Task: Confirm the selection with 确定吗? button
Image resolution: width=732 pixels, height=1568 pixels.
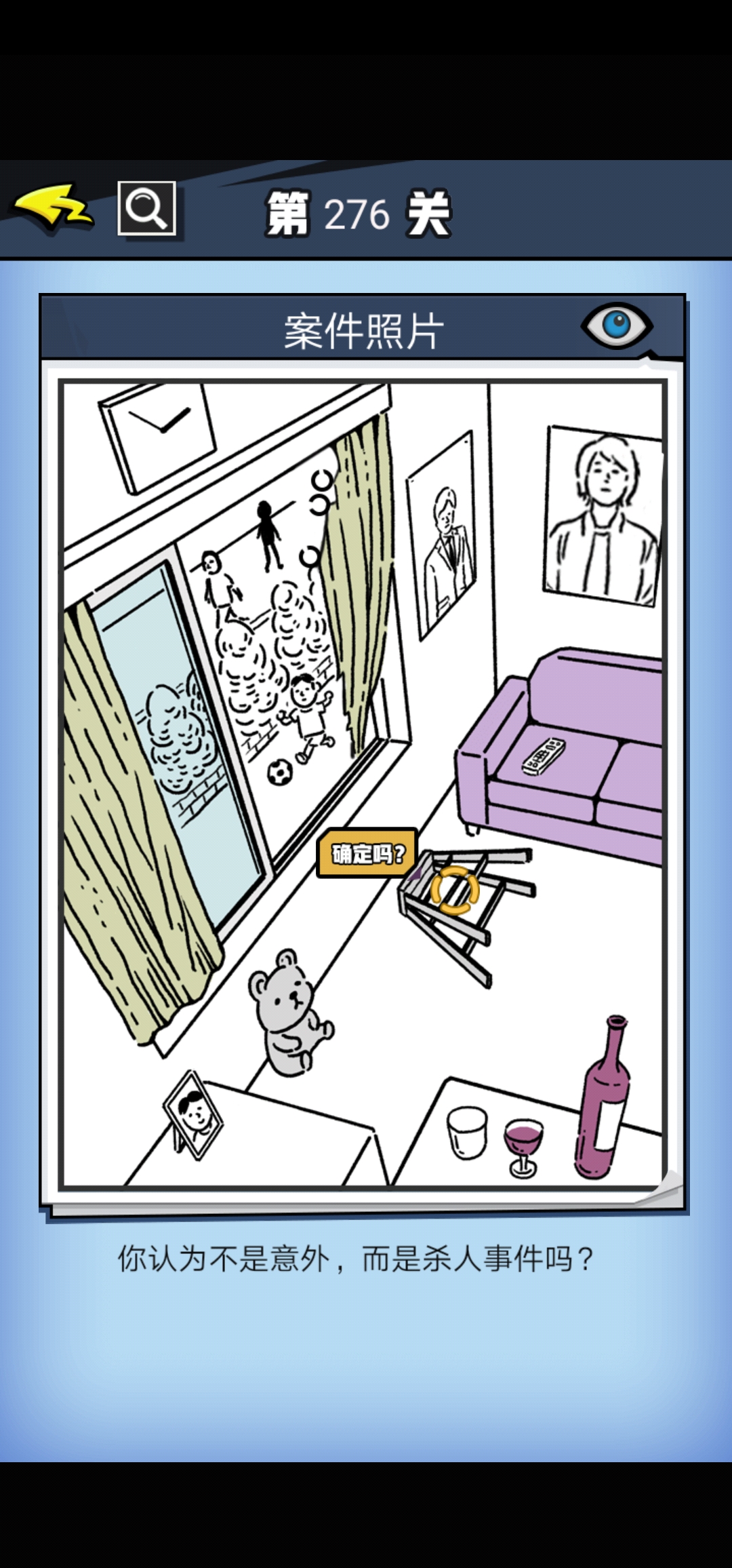Action: click(x=367, y=853)
